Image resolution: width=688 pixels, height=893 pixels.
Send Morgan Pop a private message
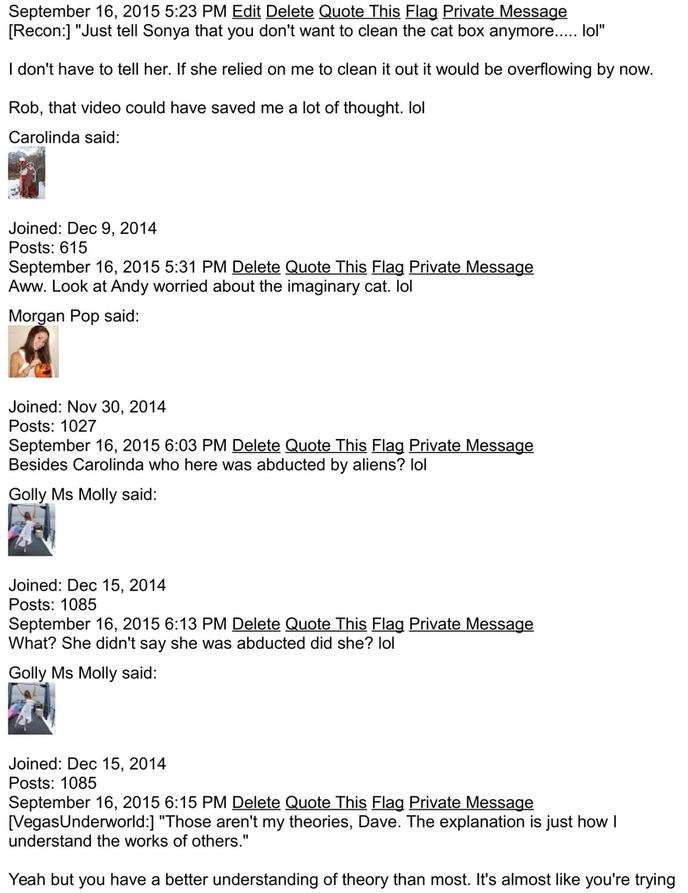point(471,446)
